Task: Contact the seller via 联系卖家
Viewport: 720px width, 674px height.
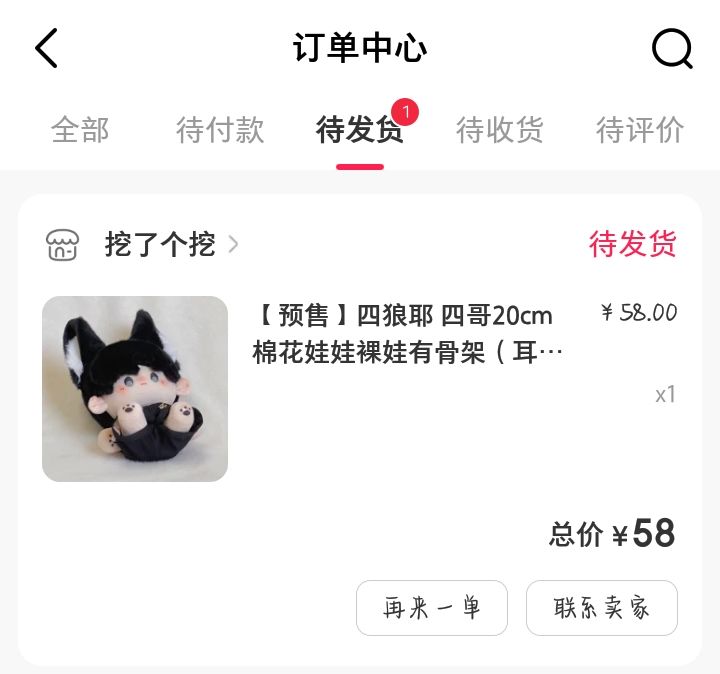Action: click(x=602, y=608)
